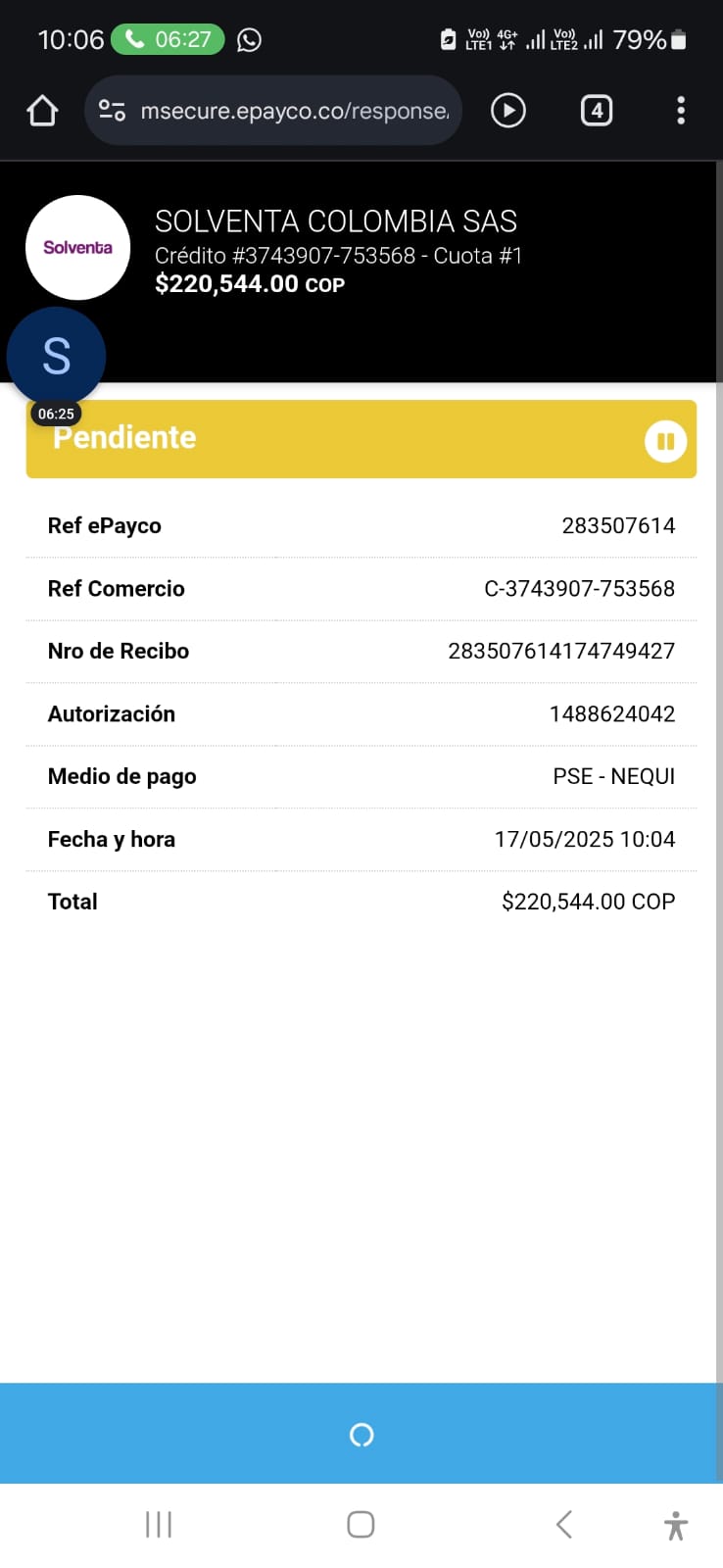
Task: Tap the msecure.epayco.co address bar
Action: click(x=294, y=111)
